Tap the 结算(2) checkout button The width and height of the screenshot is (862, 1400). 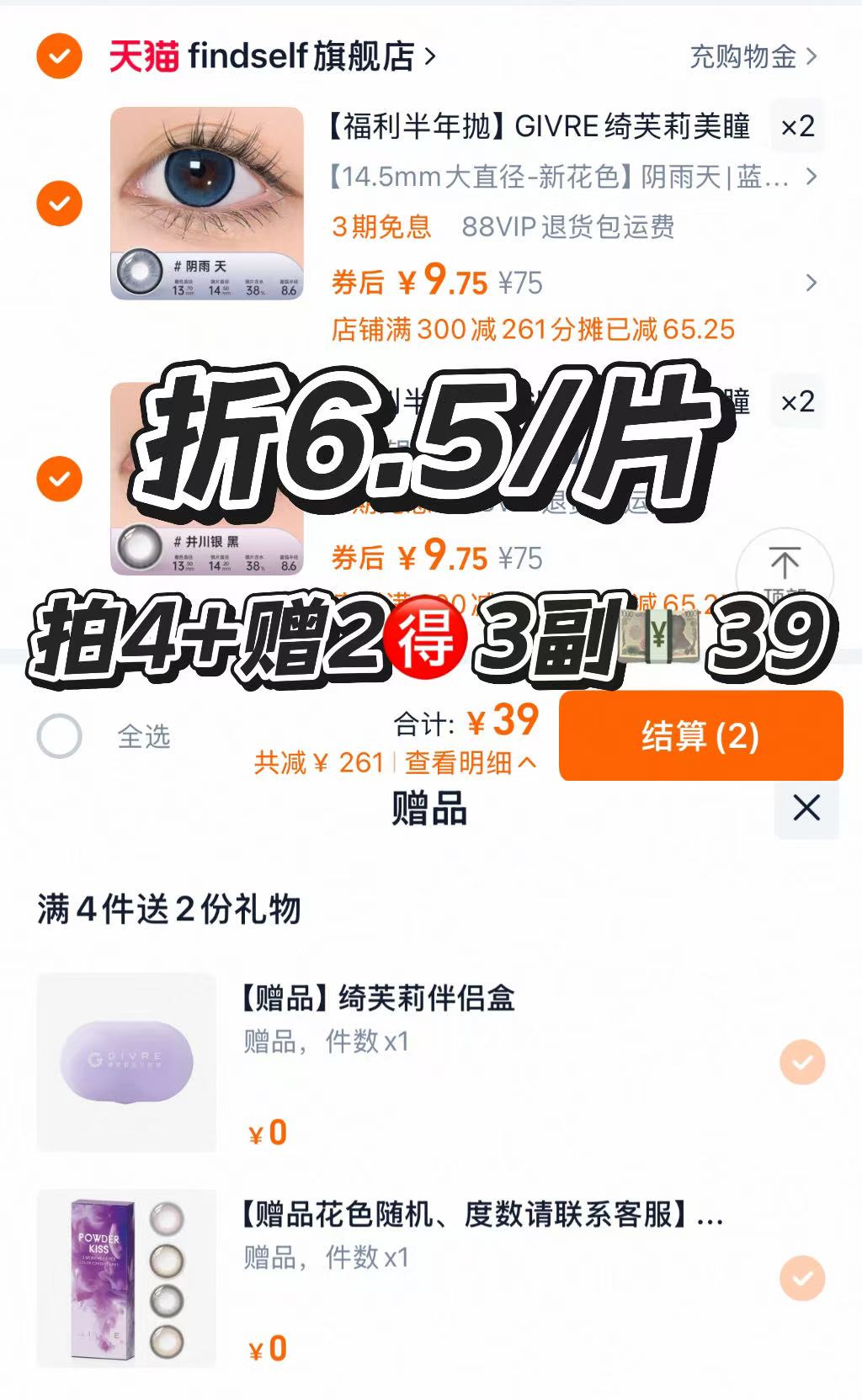tap(703, 736)
